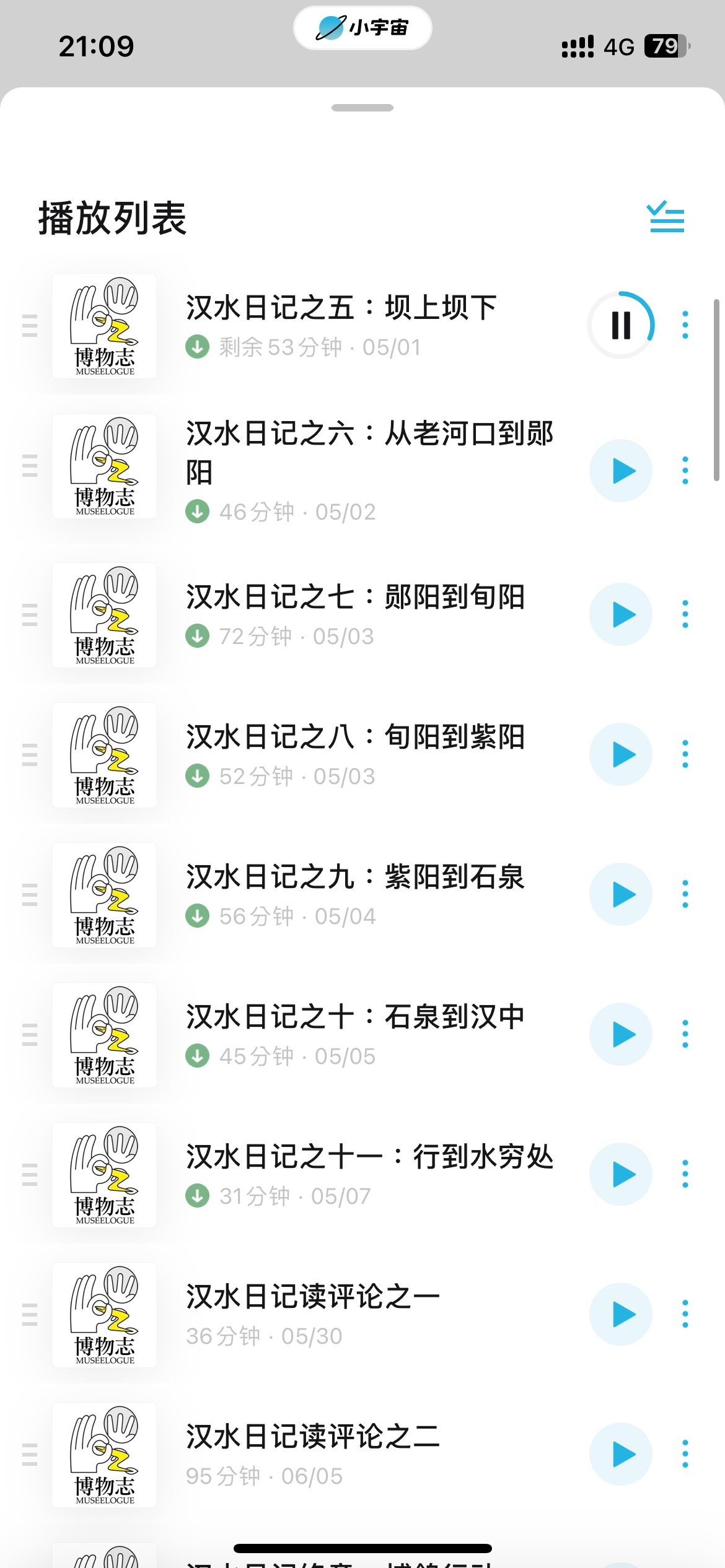This screenshot has width=725, height=1568.
Task: Open the playlist multi-select edit icon
Action: click(x=667, y=217)
